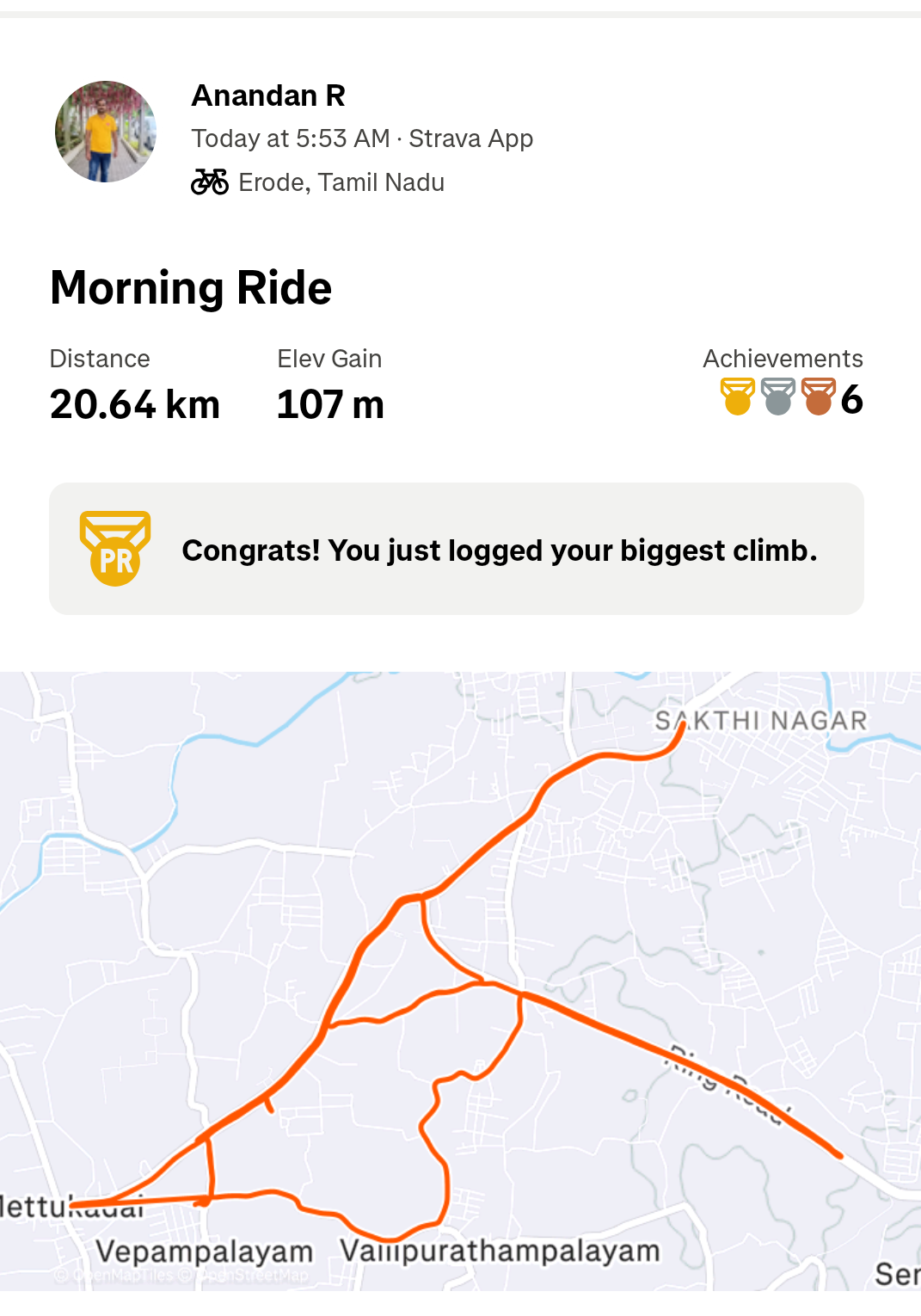The image size is (921, 1316).
Task: Open Anandan R's profile picture
Action: point(106,132)
